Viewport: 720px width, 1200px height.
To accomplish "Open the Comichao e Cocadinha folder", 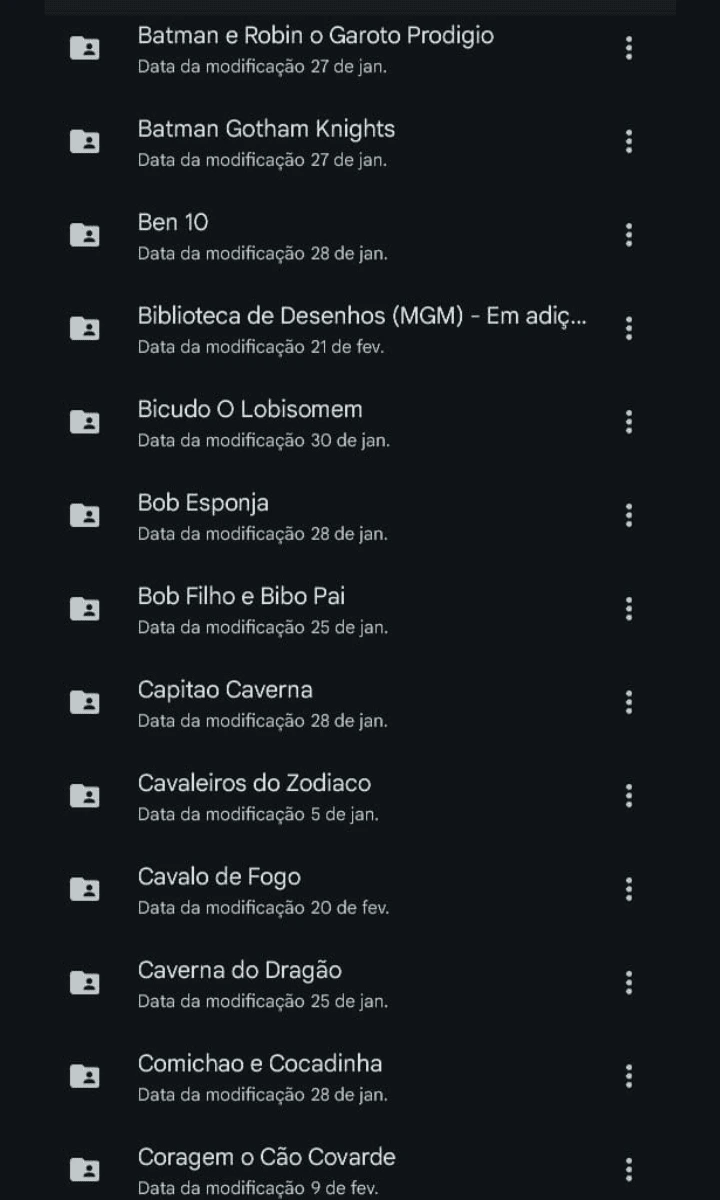I will tap(260, 1076).
